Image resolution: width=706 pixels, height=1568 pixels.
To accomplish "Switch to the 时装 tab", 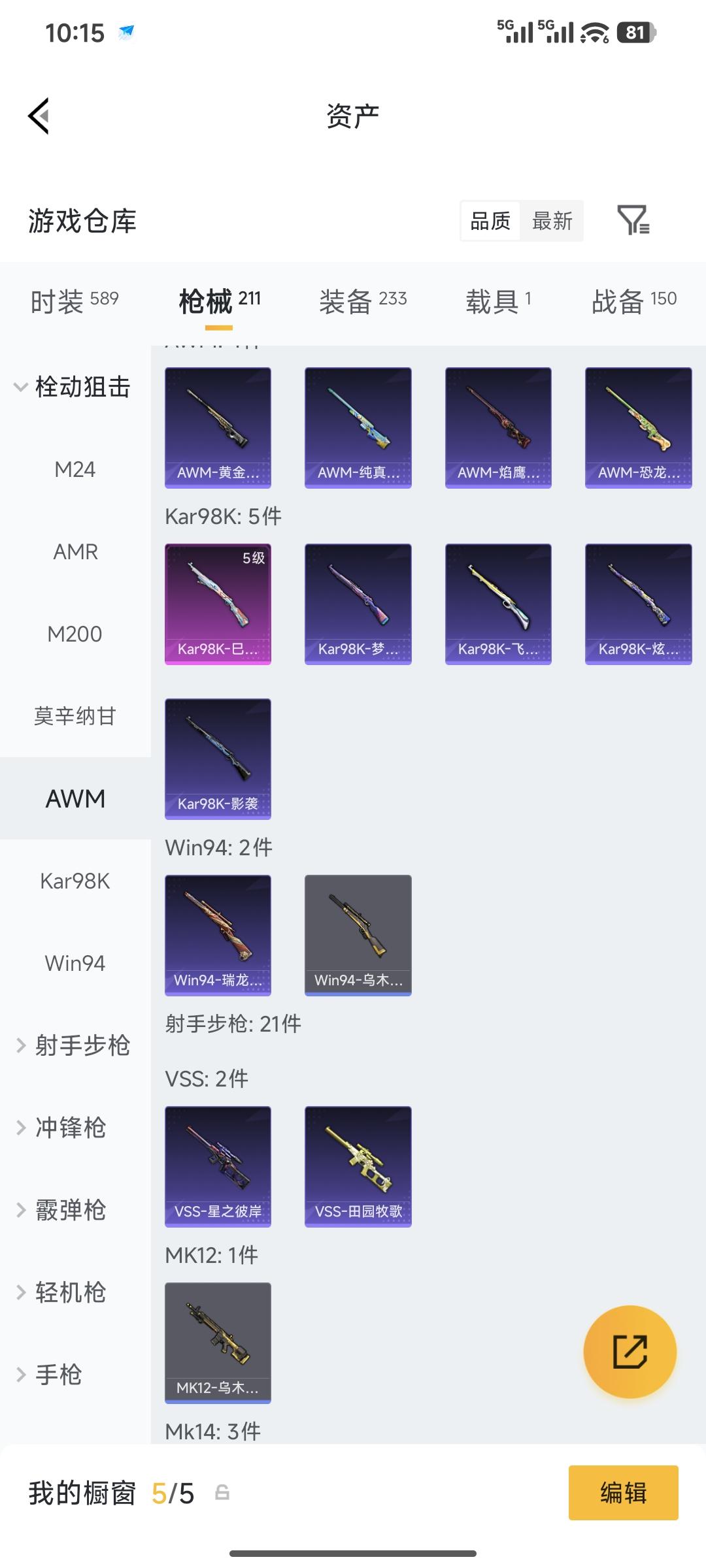I will tap(75, 301).
